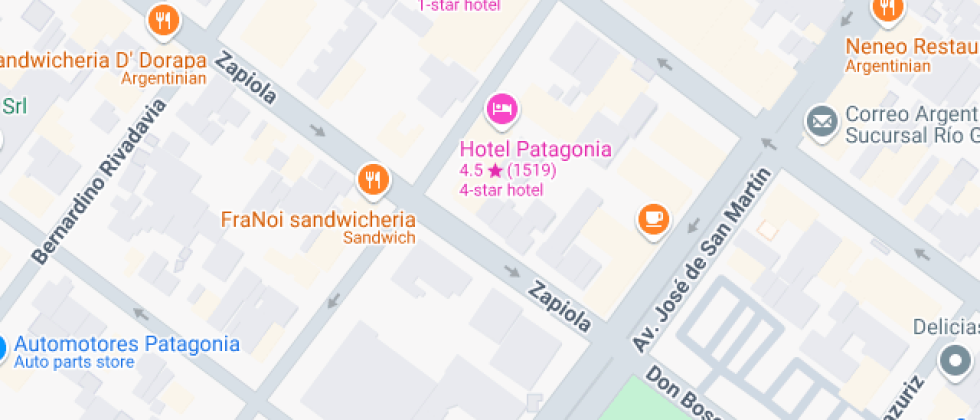980x420 pixels.
Task: Open the Hotel Patagonia map pin
Action: click(x=501, y=108)
